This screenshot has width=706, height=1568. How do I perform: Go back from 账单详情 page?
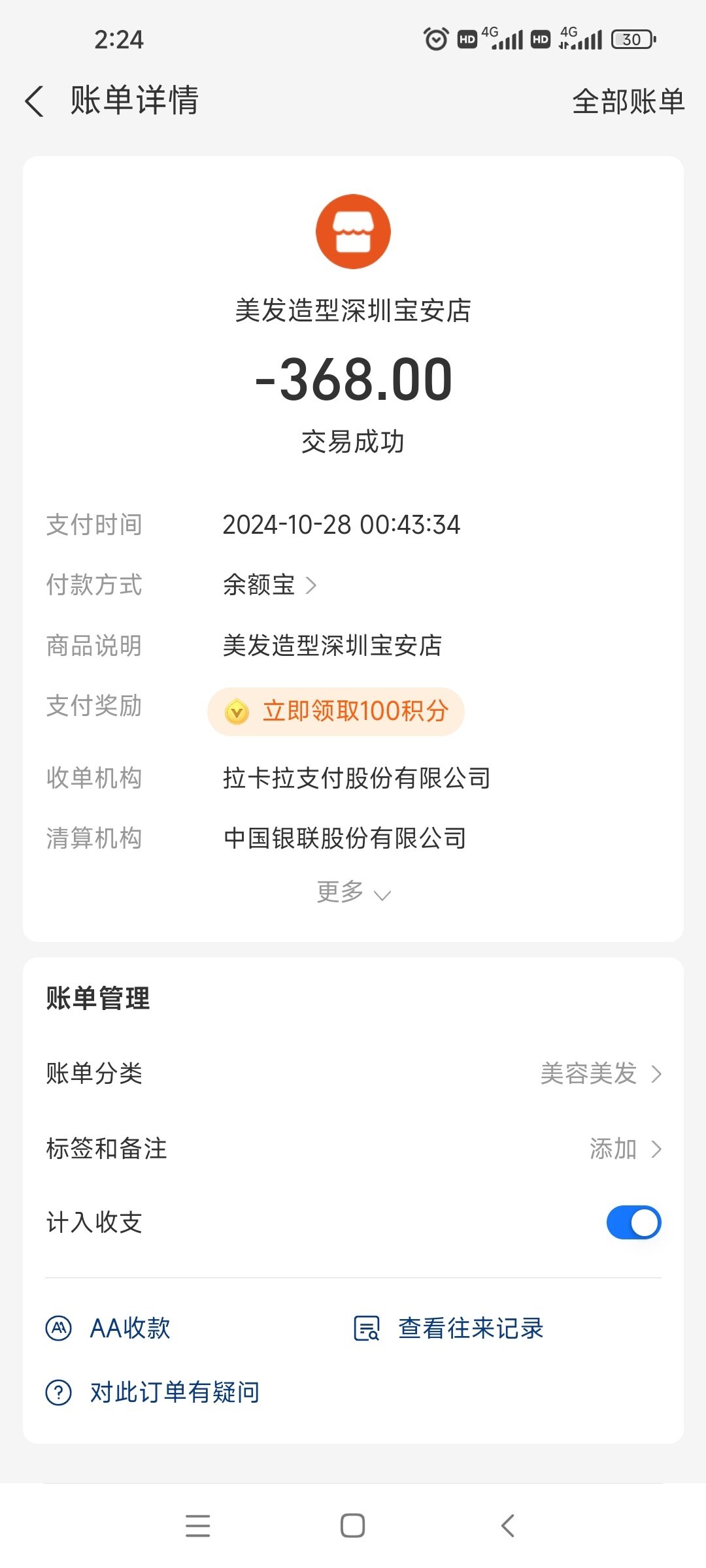coord(35,102)
